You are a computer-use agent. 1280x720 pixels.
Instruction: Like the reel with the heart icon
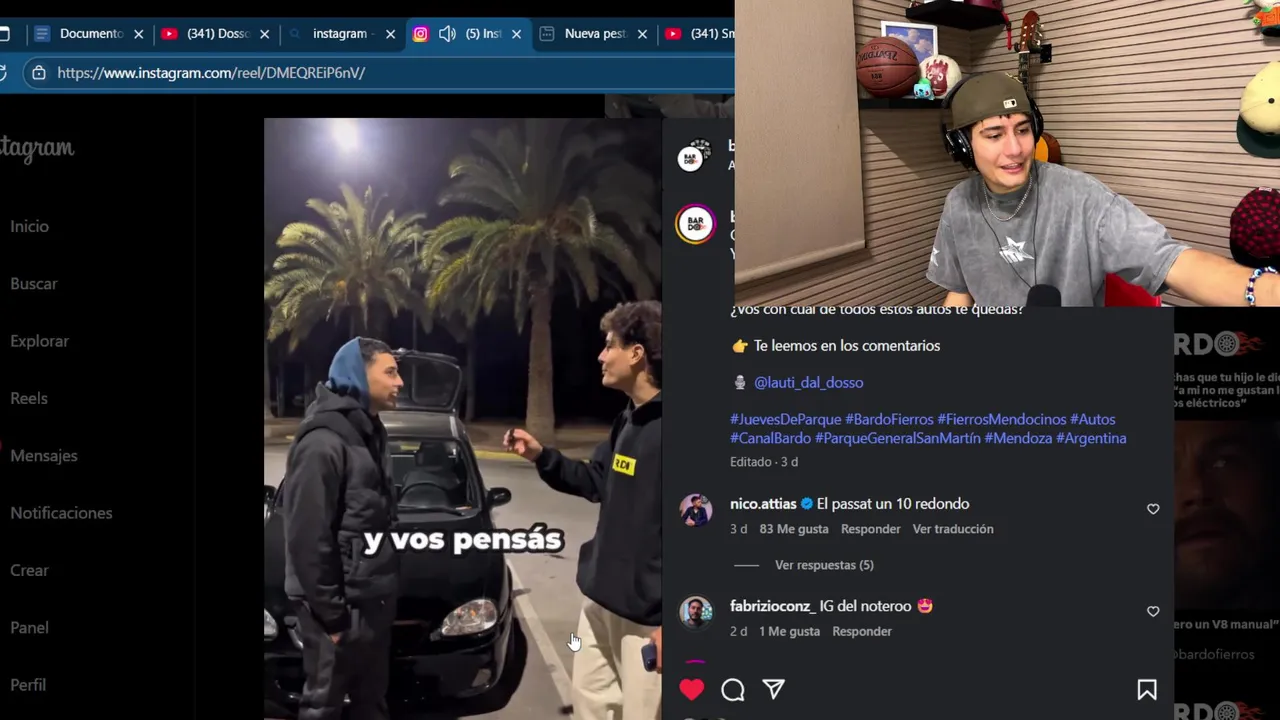click(691, 689)
